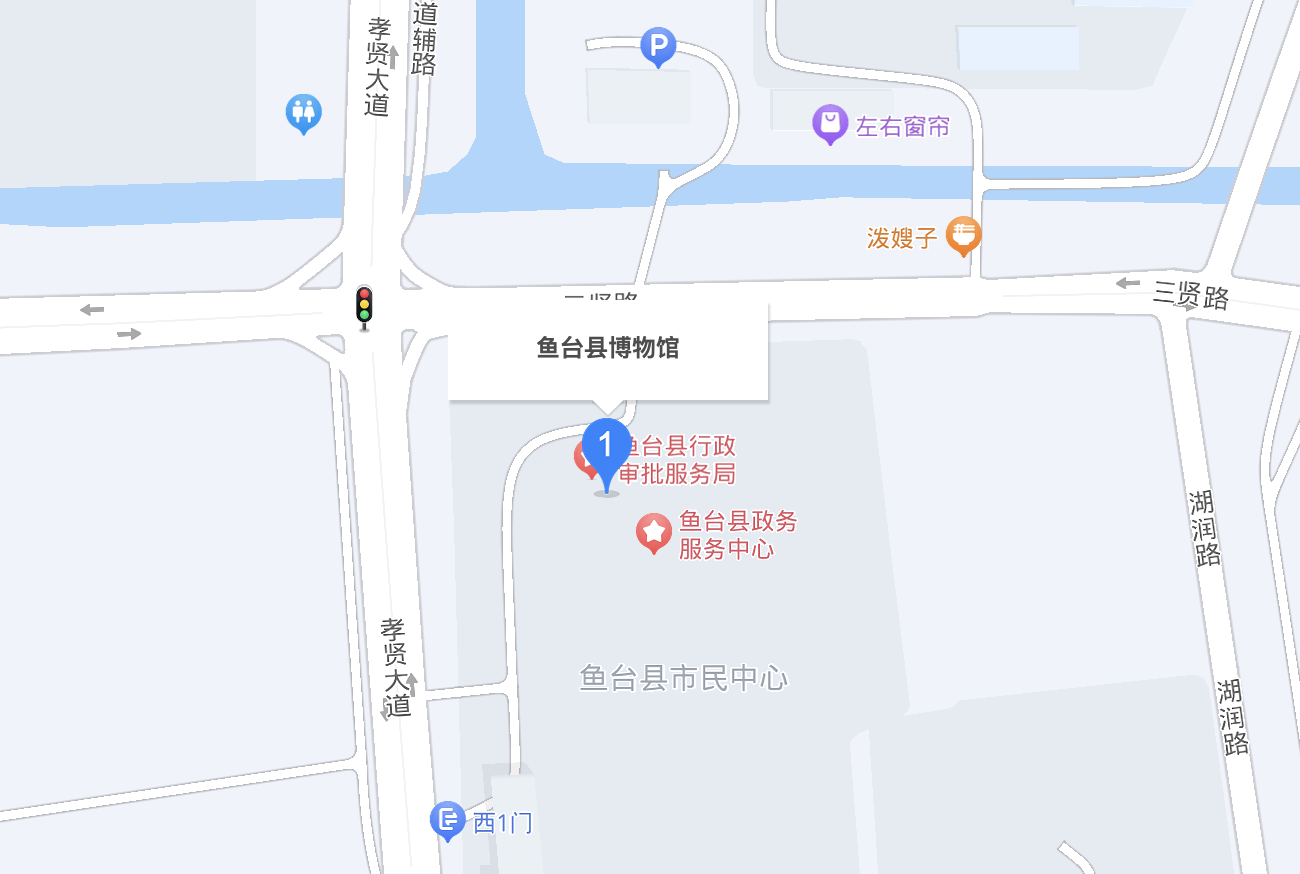Select the 左右窗帘 shop marker
The width and height of the screenshot is (1300, 874).
click(830, 125)
